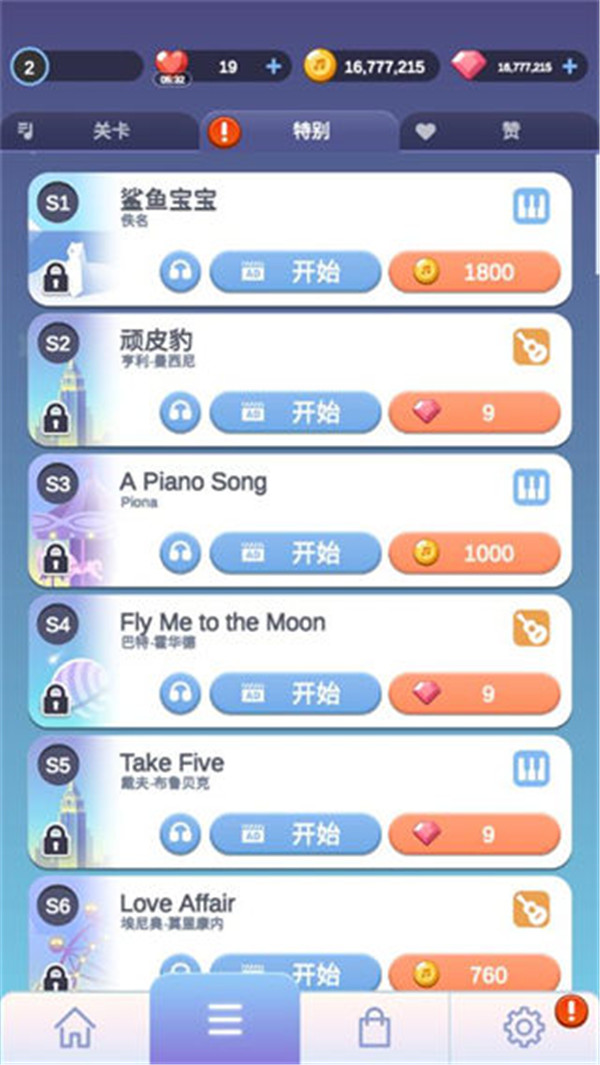
Task: Open the shop bag tab
Action: (x=374, y=1026)
